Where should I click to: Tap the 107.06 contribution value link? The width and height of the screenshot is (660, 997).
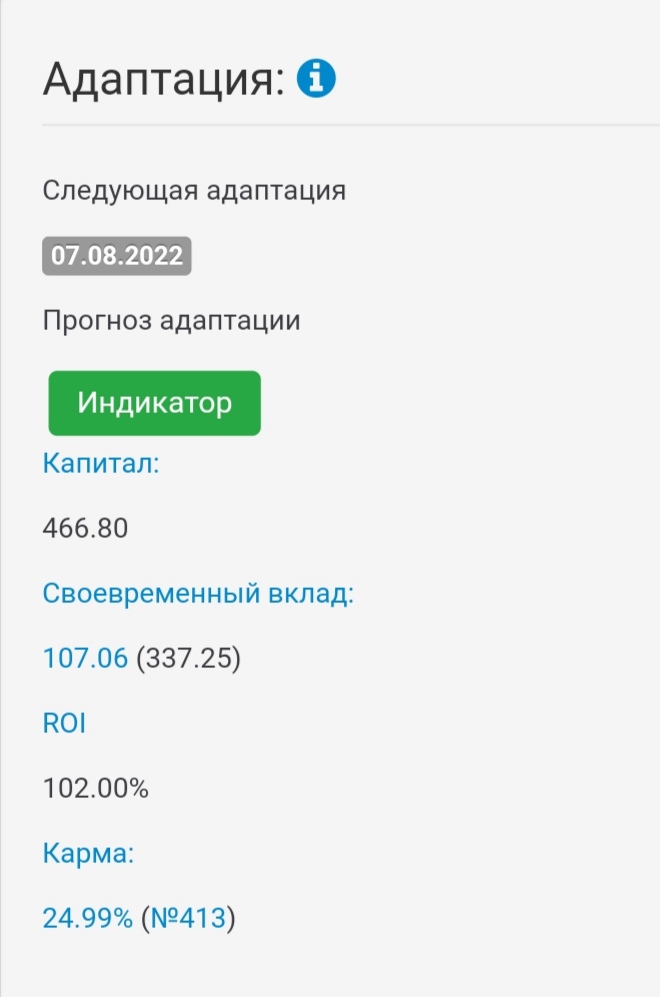[85, 658]
